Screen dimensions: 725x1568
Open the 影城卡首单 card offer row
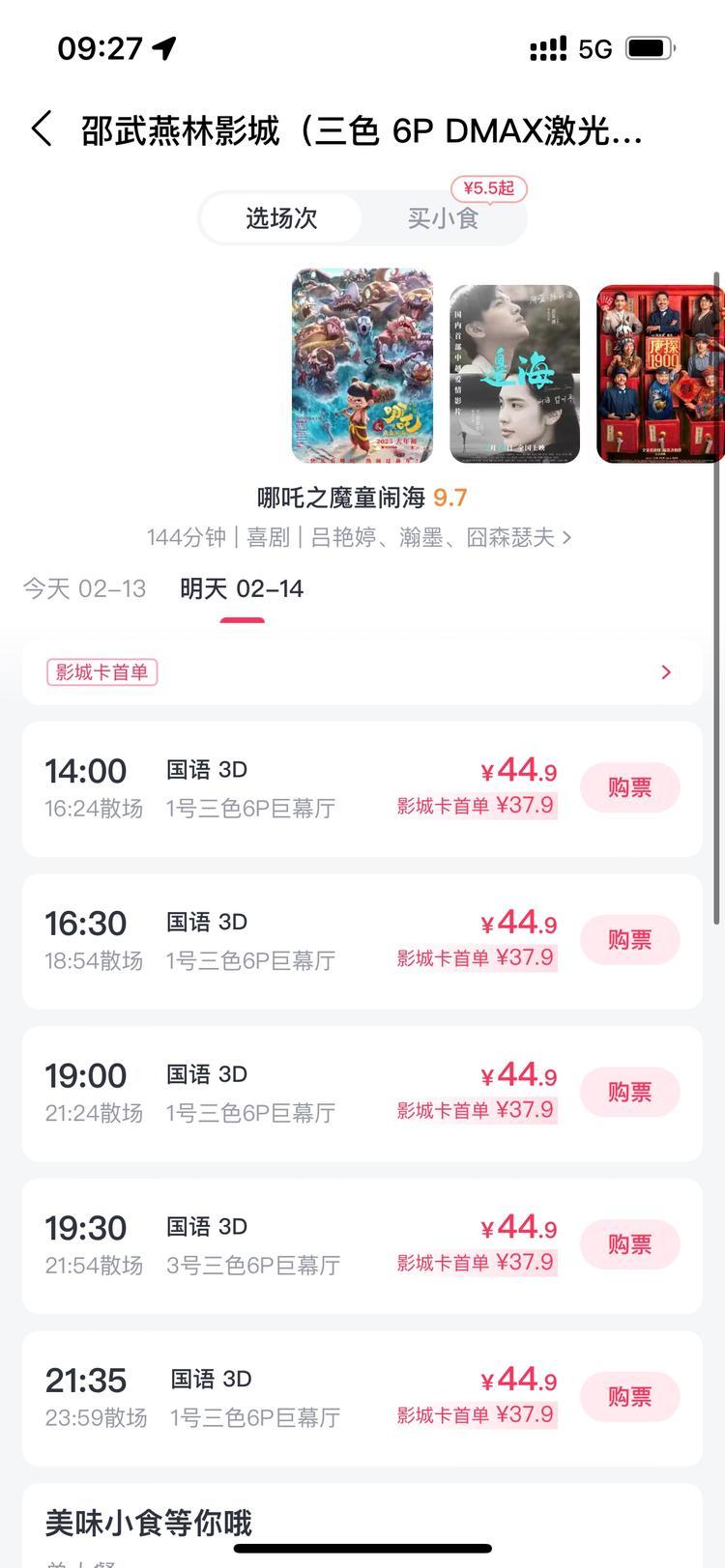[x=362, y=671]
